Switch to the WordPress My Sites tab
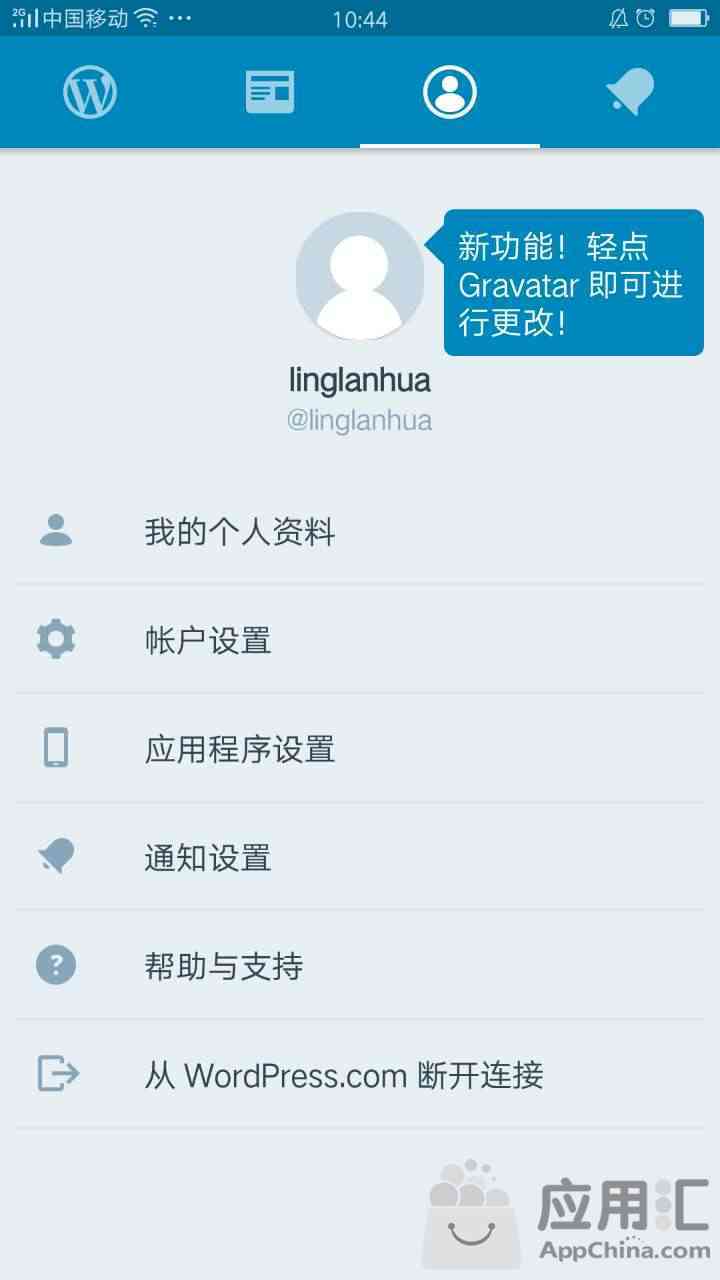This screenshot has width=720, height=1280. tap(90, 92)
